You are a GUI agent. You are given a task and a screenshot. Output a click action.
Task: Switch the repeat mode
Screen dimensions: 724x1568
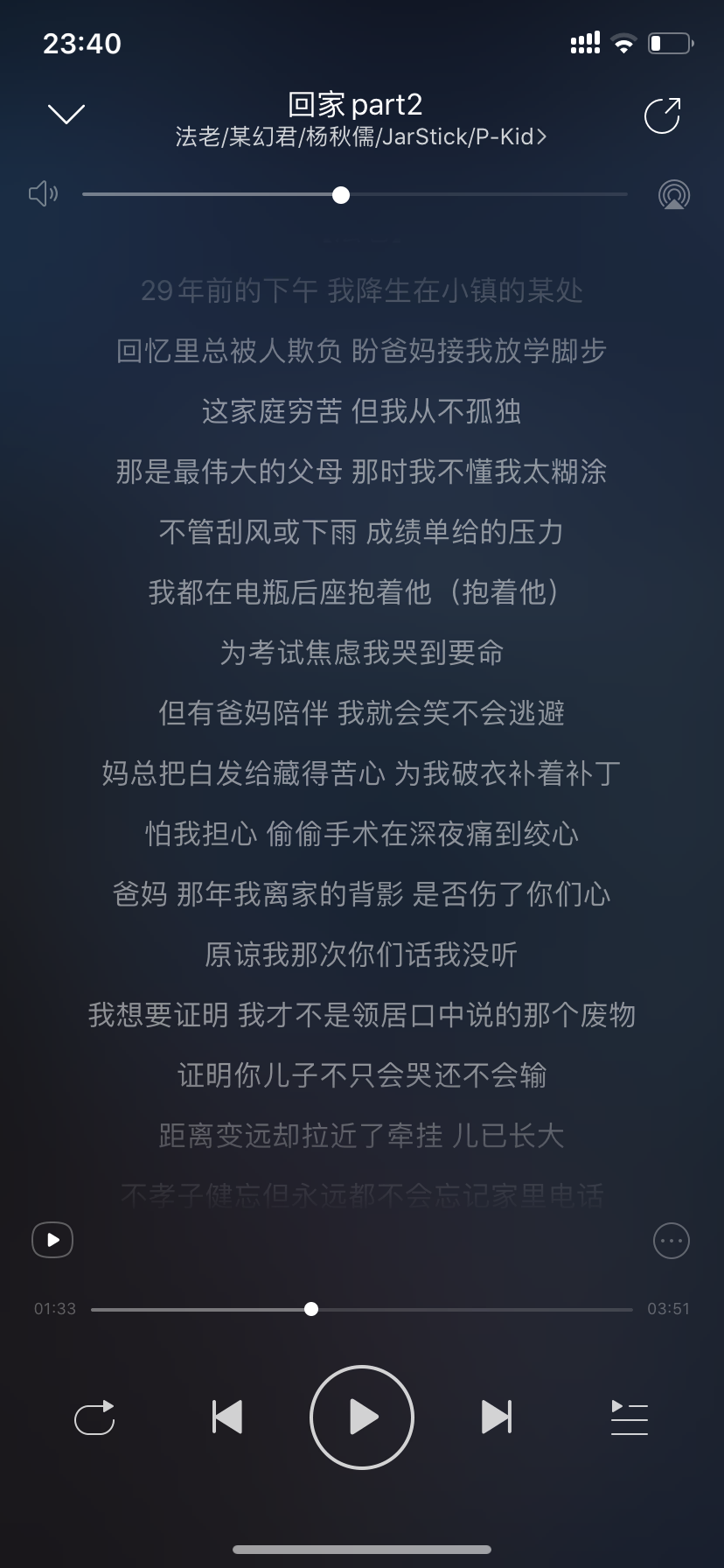coord(94,1417)
